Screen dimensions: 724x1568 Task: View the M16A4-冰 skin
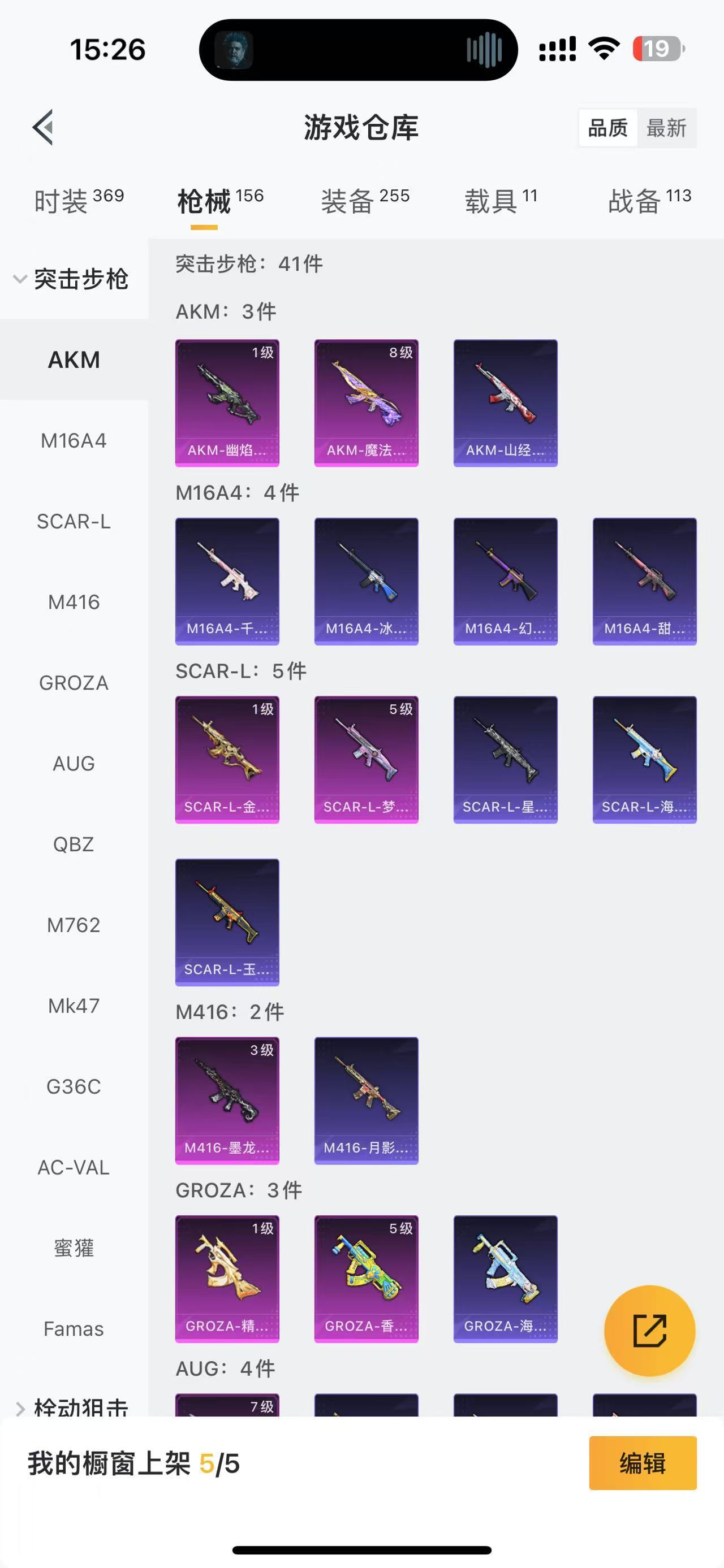pos(366,581)
